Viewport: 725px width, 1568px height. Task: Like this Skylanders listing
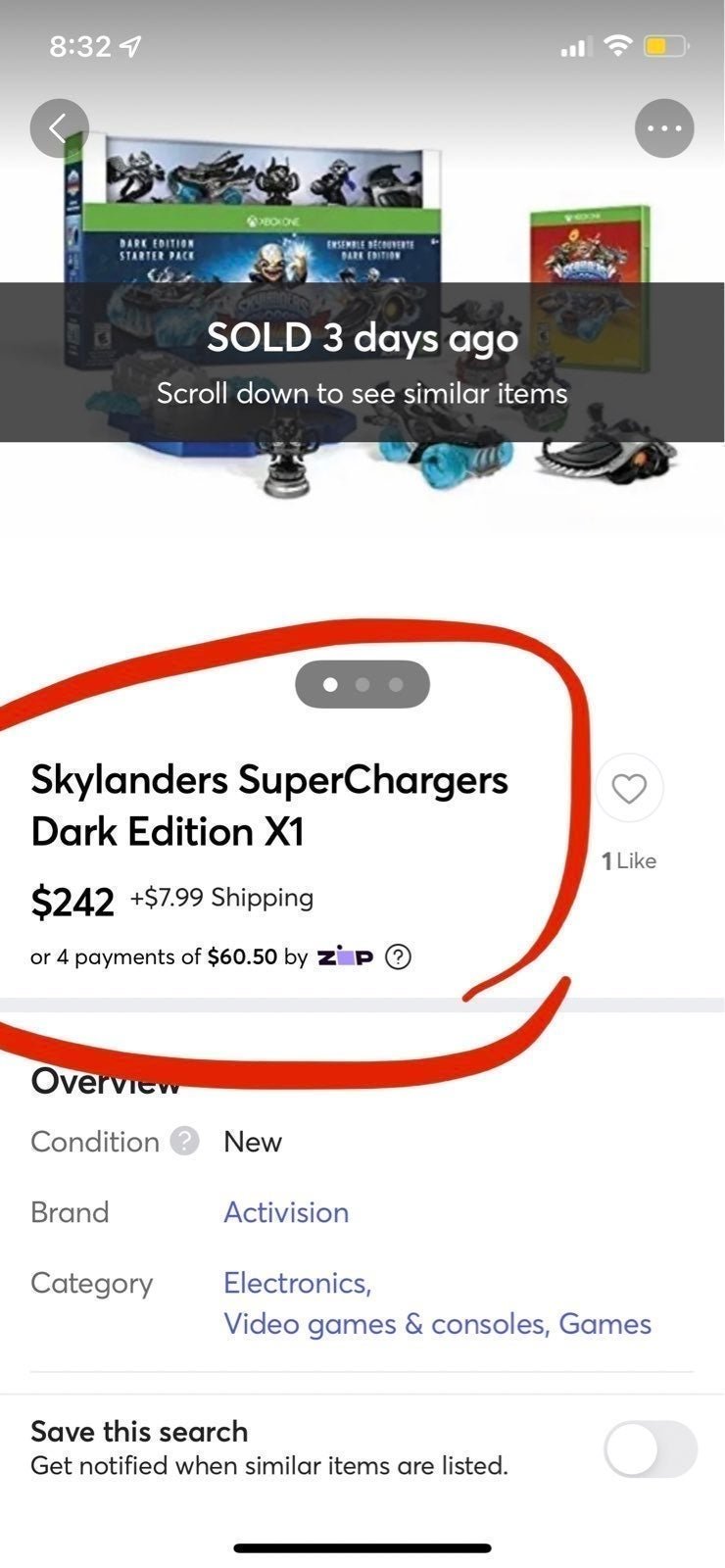pyautogui.click(x=629, y=788)
